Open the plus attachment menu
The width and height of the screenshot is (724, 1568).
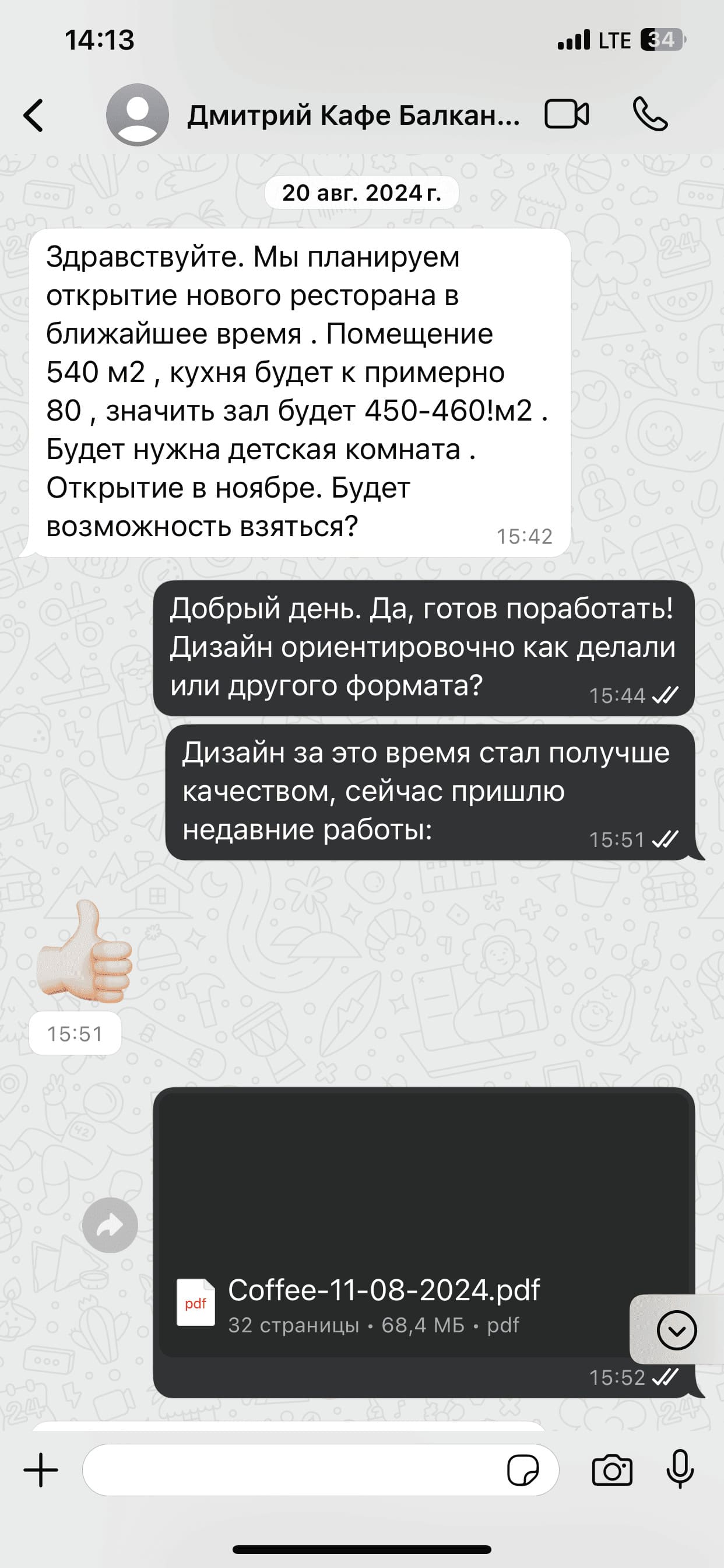point(41,1471)
